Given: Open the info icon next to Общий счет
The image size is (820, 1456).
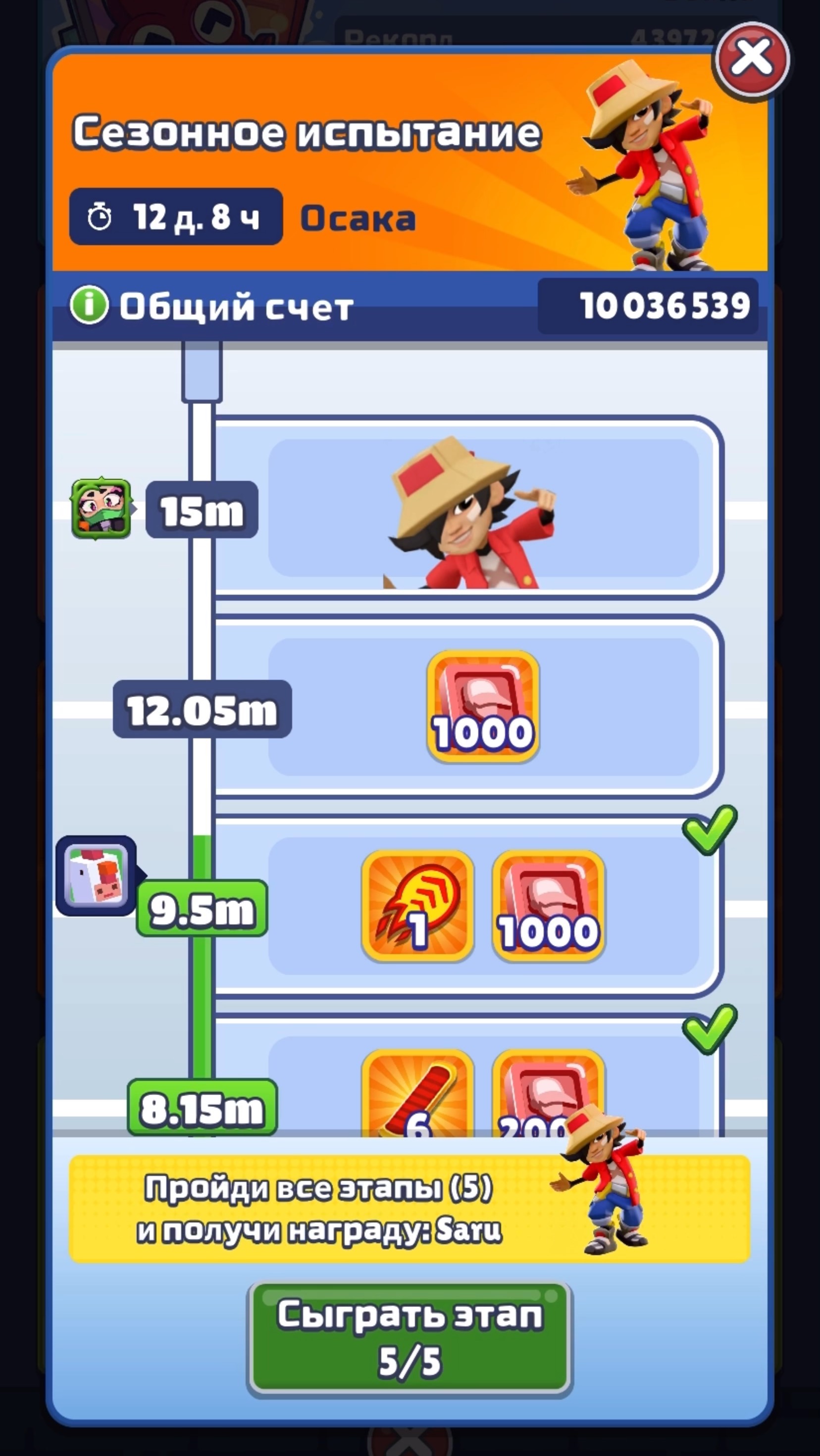Looking at the screenshot, I should [88, 306].
